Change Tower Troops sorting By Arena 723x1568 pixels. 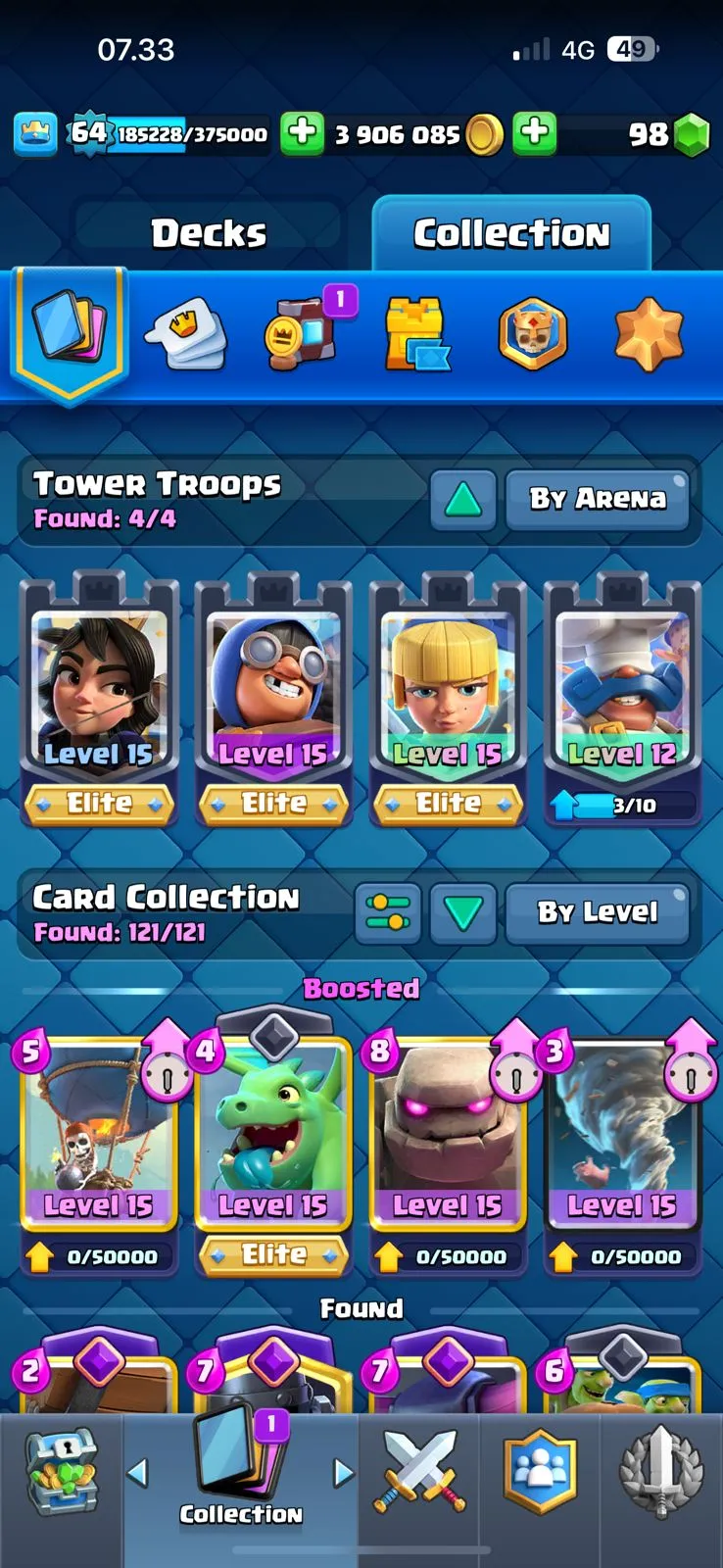tap(597, 500)
